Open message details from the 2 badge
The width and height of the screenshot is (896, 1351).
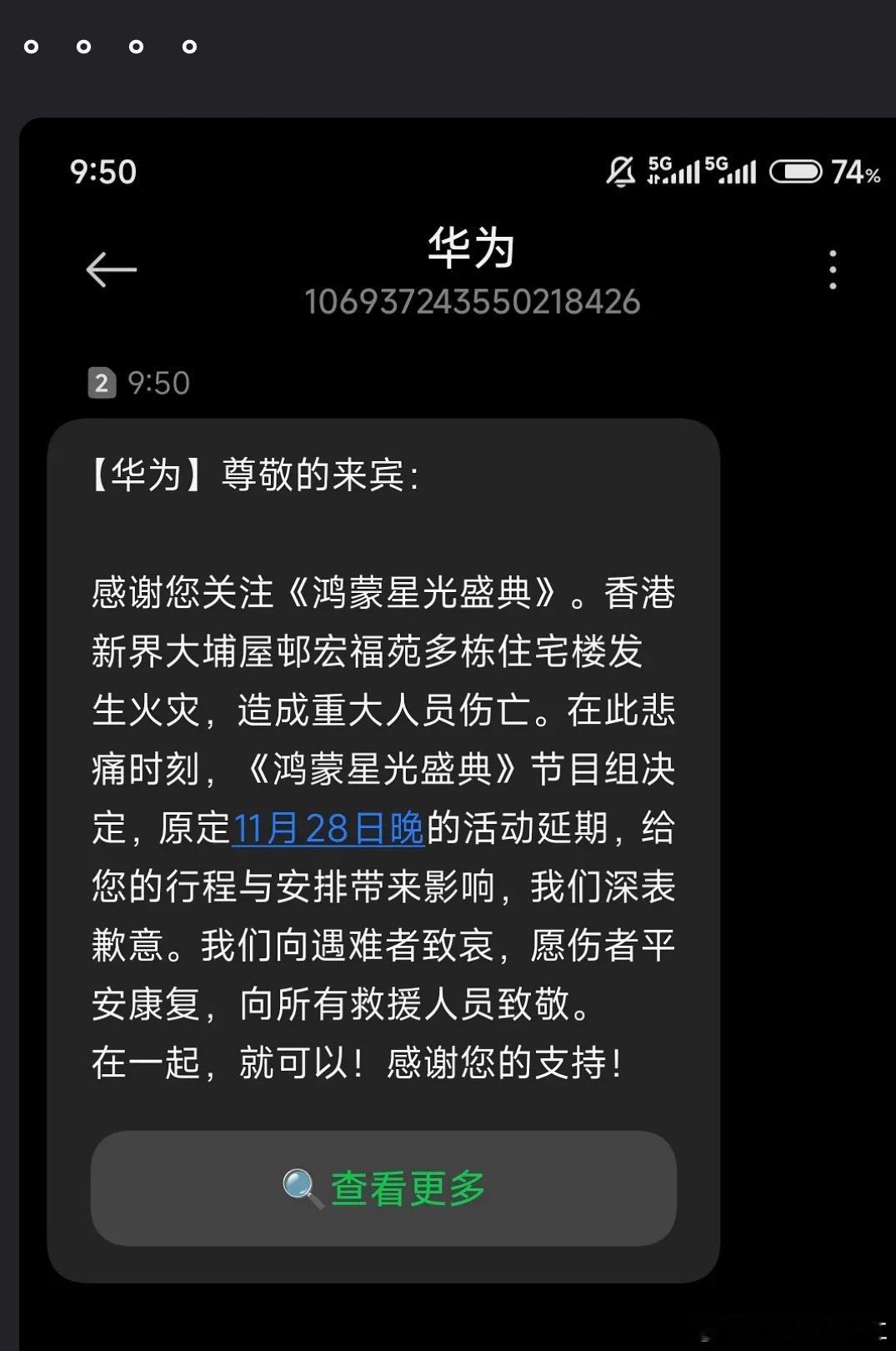[101, 381]
